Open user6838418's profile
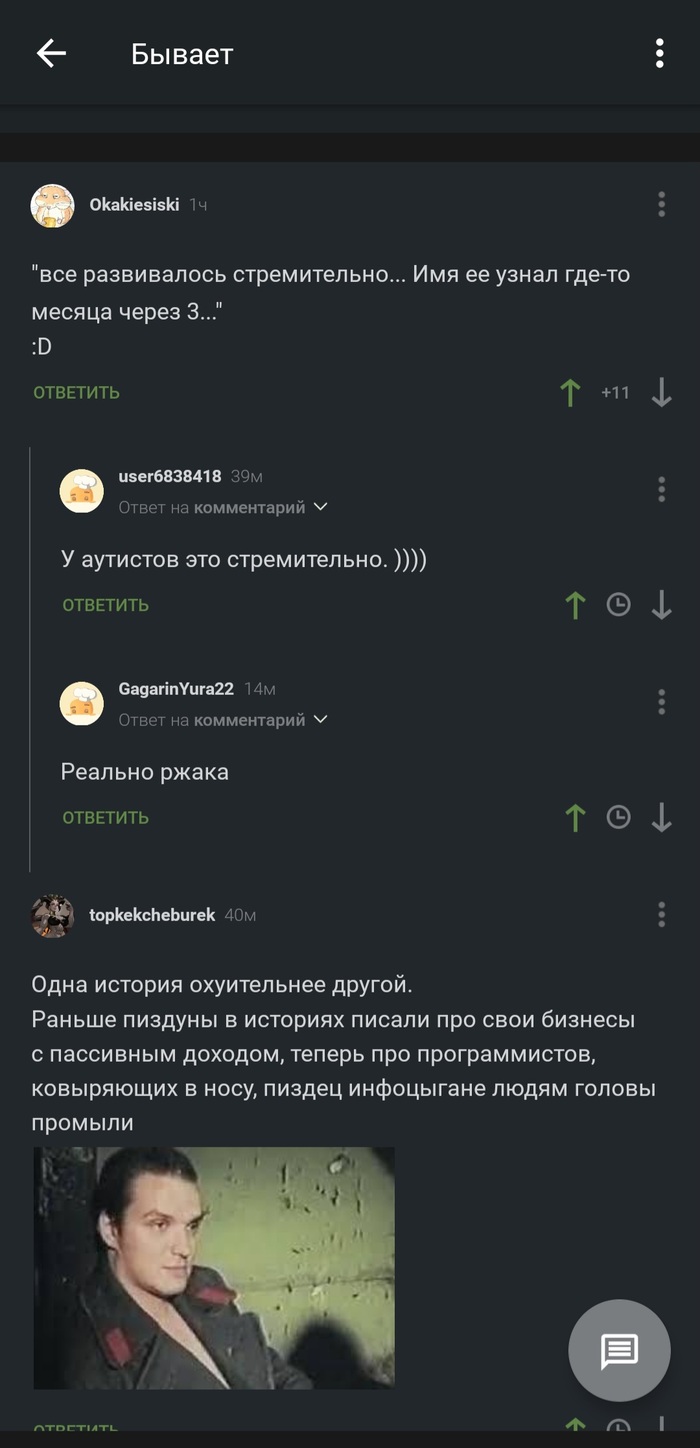 click(169, 476)
